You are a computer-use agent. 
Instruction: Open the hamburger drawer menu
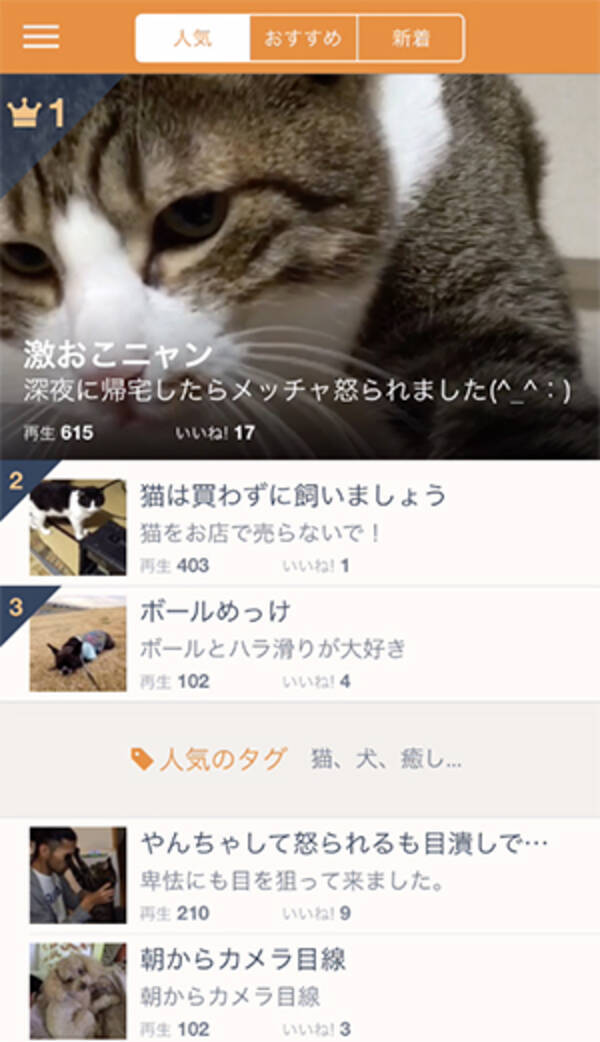pos(41,37)
